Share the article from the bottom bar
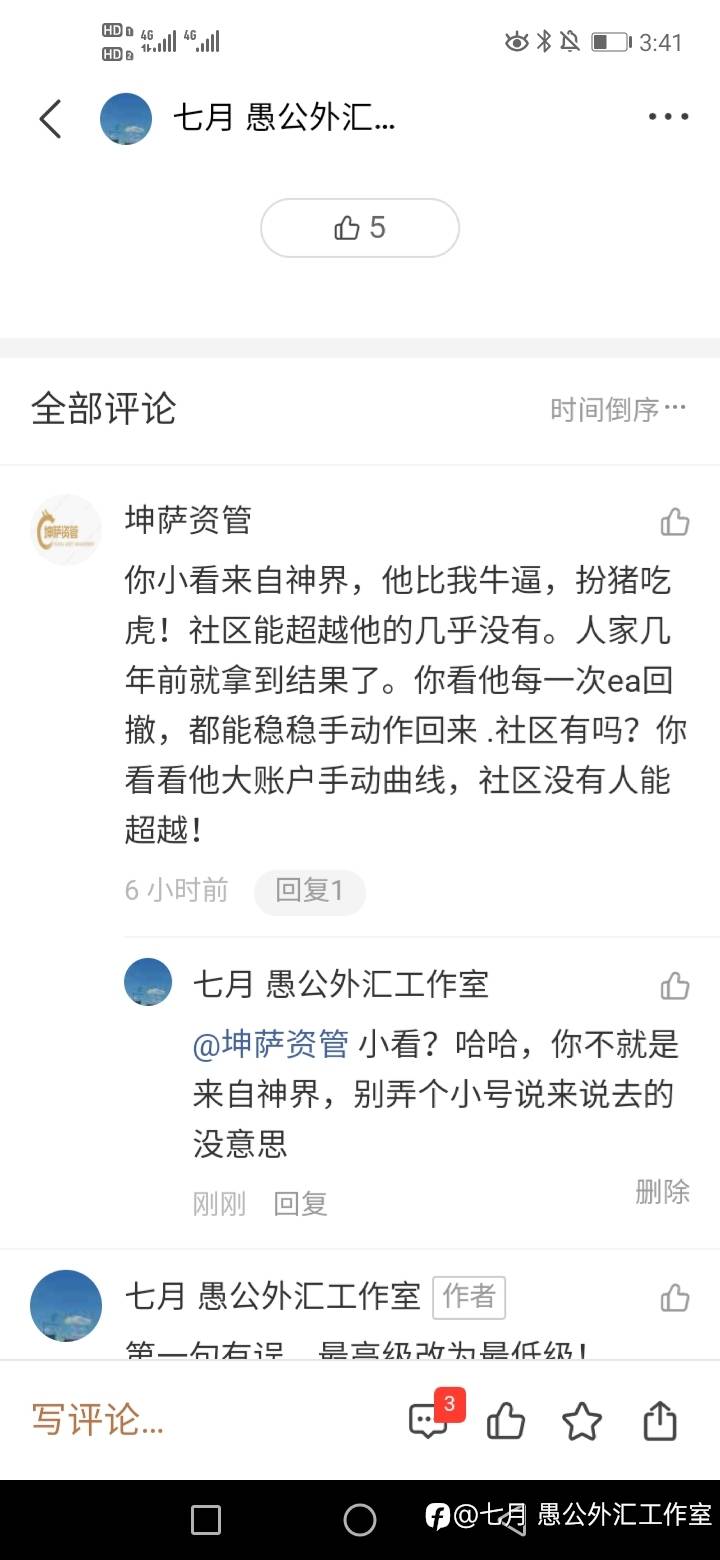This screenshot has width=720, height=1560. click(x=660, y=1420)
